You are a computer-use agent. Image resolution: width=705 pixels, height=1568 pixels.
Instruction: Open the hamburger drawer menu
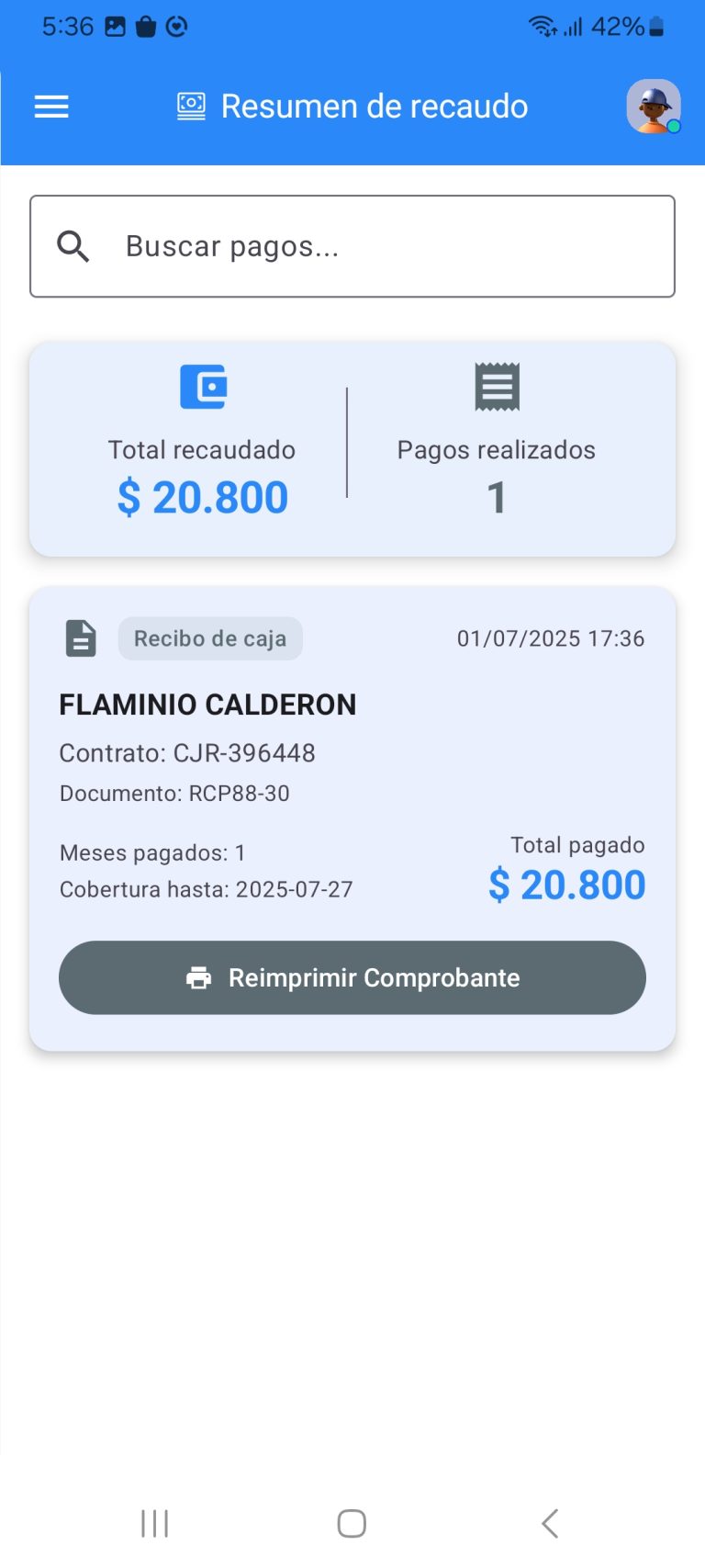[x=51, y=107]
